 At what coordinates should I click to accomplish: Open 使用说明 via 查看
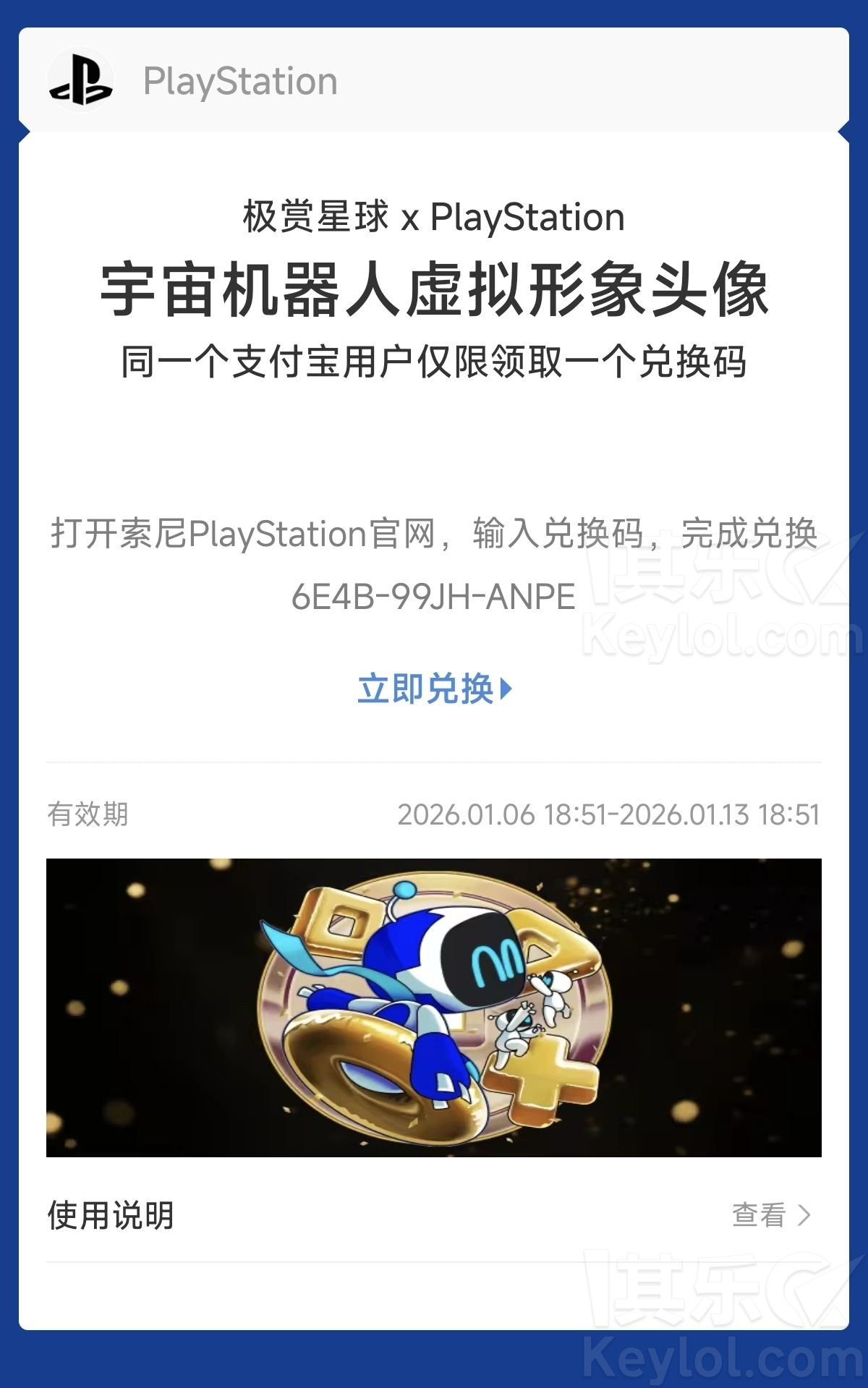pos(770,1215)
